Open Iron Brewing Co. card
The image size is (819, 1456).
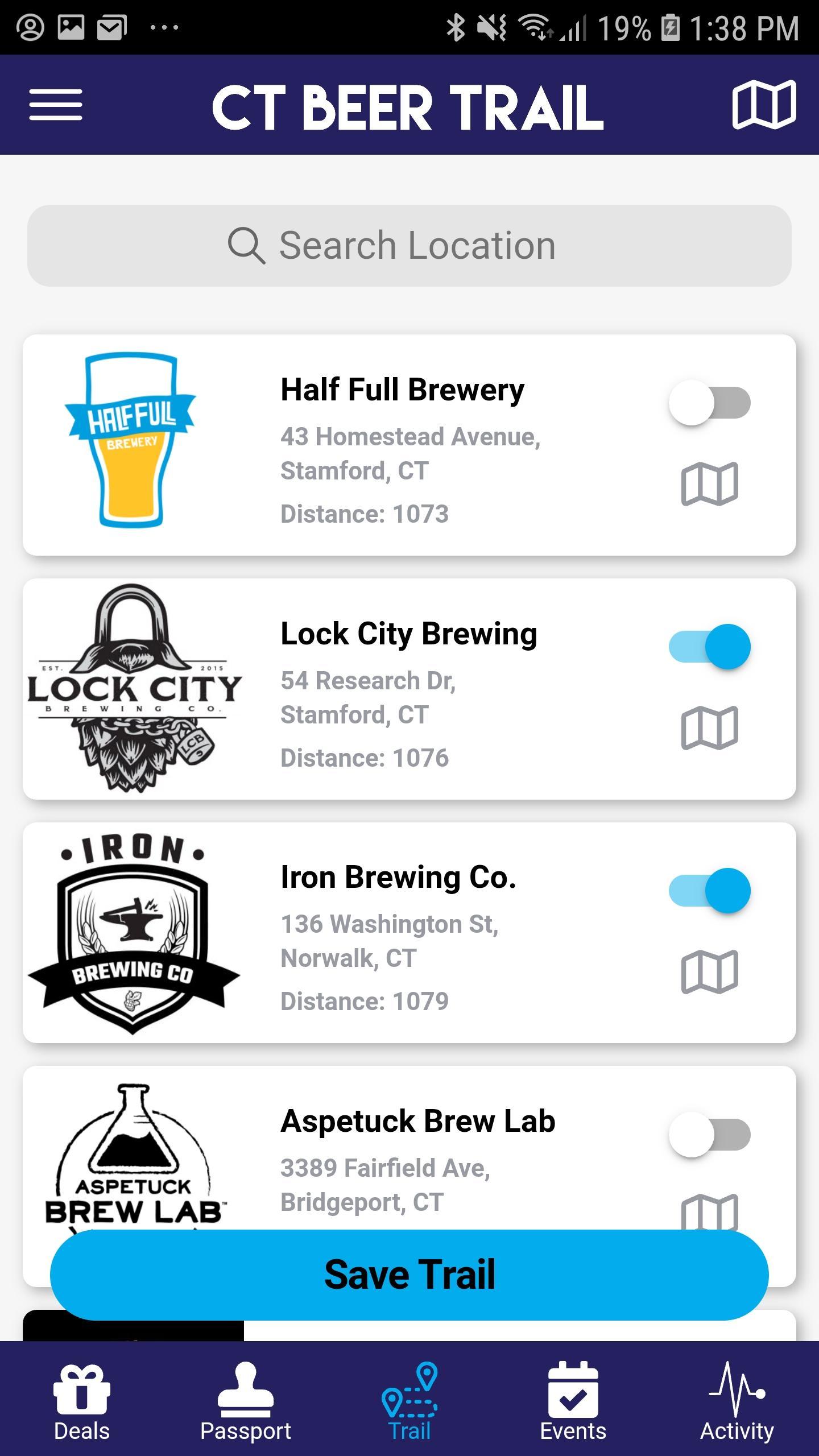pyautogui.click(x=409, y=933)
